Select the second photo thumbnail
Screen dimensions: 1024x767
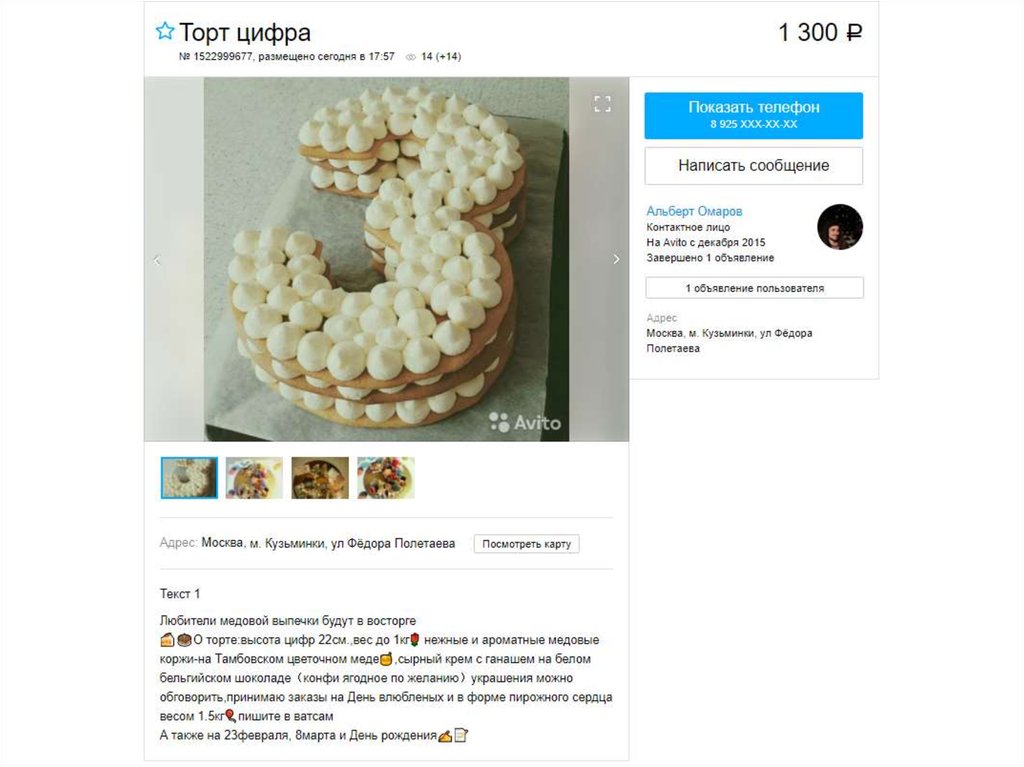tap(254, 478)
